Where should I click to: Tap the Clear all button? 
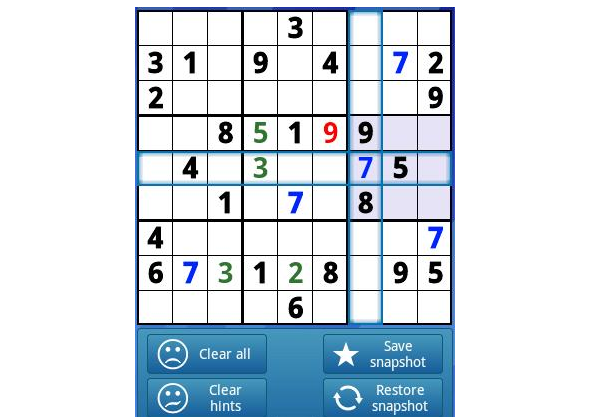(x=206, y=354)
